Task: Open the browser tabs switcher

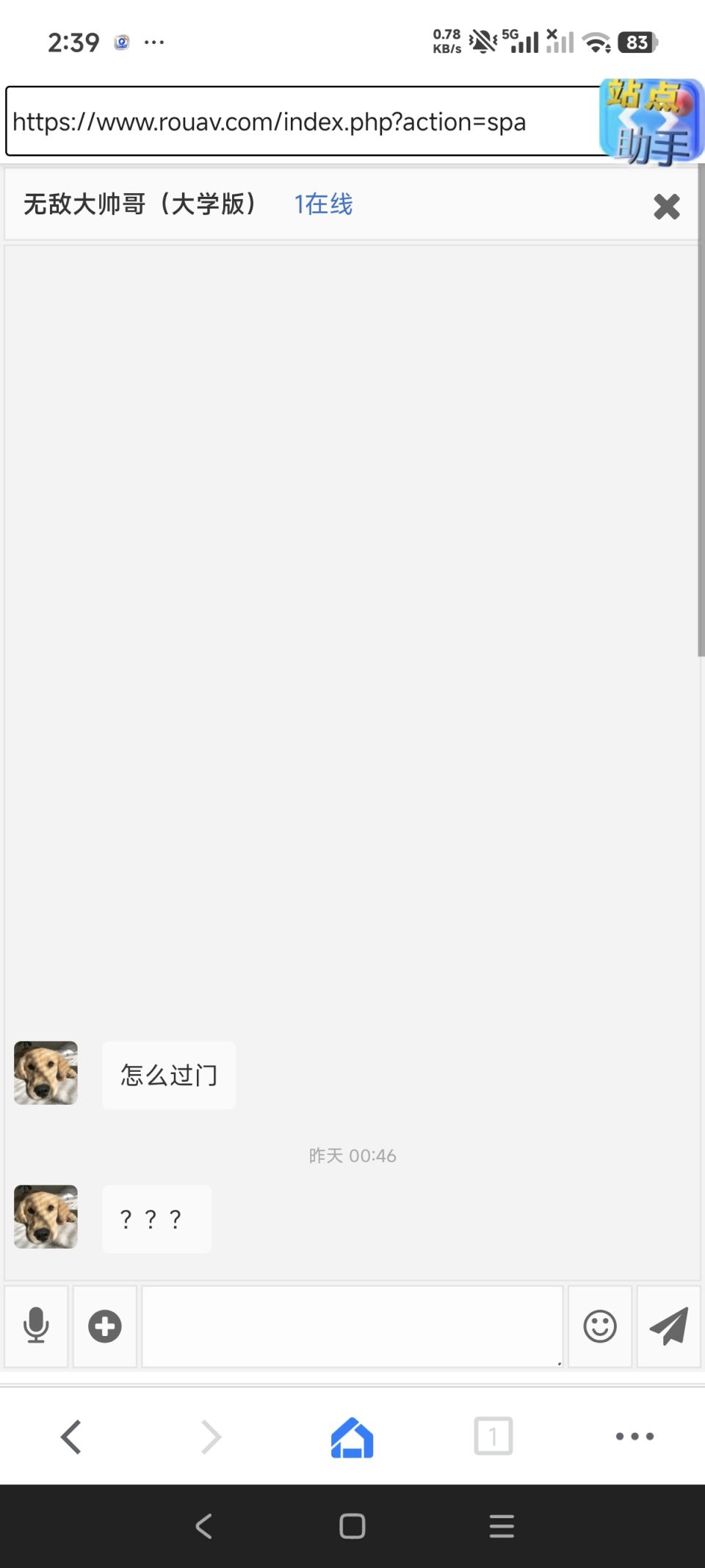Action: point(493,1437)
